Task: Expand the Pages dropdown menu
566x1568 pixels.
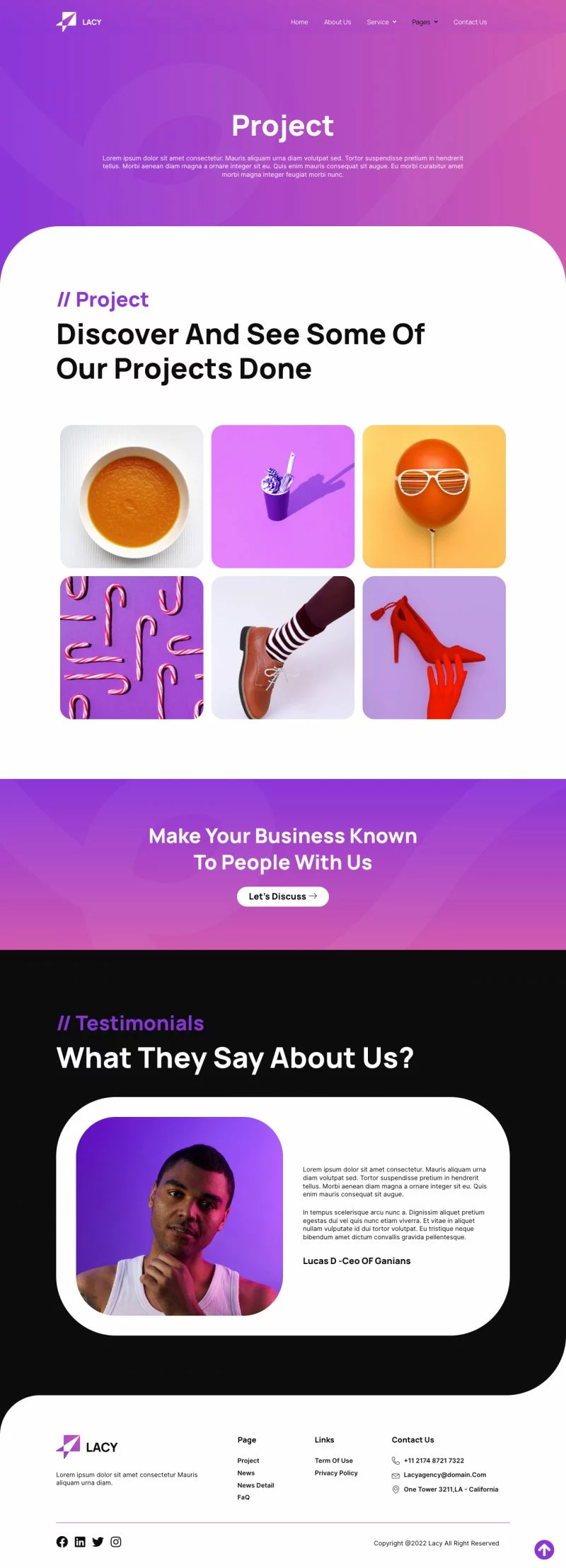Action: (424, 22)
